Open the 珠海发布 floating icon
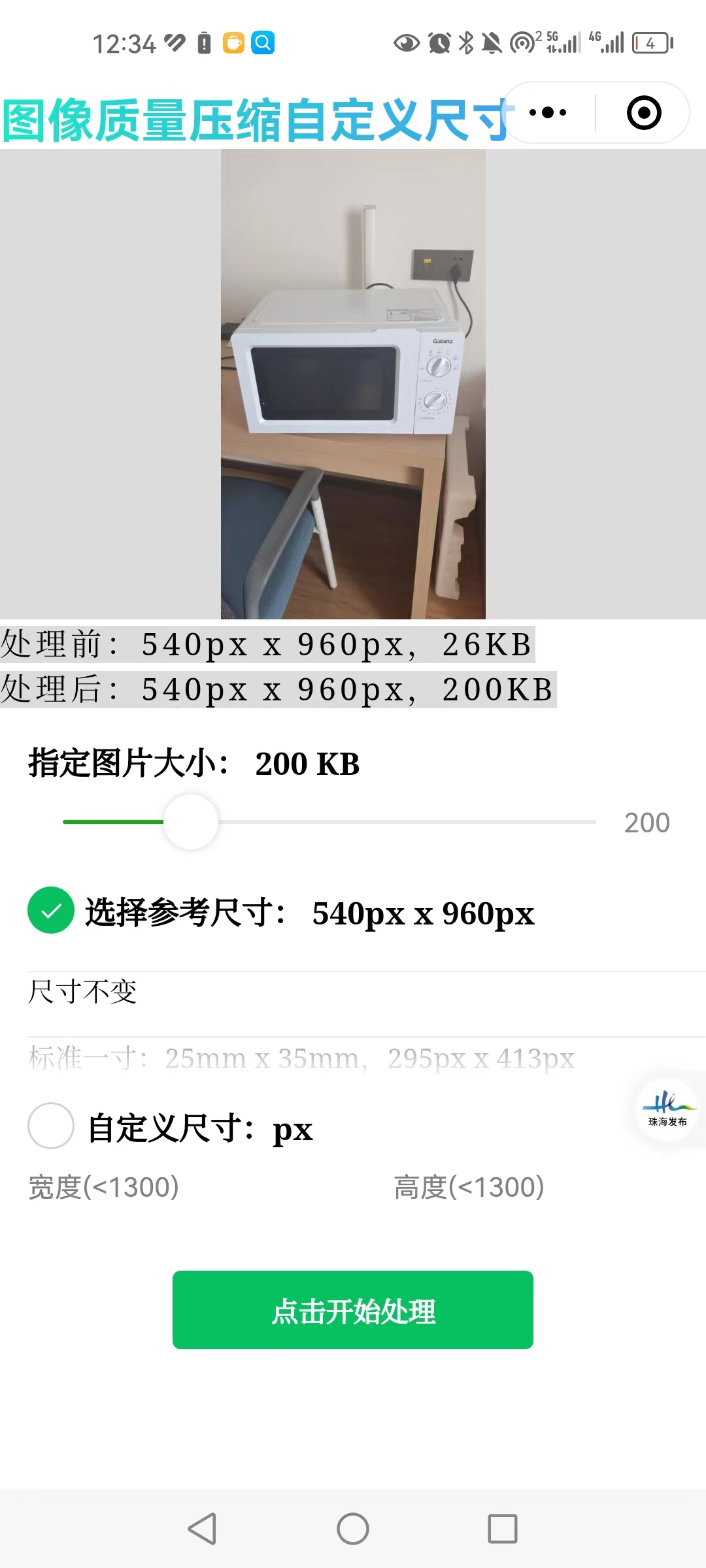Image resolution: width=706 pixels, height=1568 pixels. pos(667,1110)
